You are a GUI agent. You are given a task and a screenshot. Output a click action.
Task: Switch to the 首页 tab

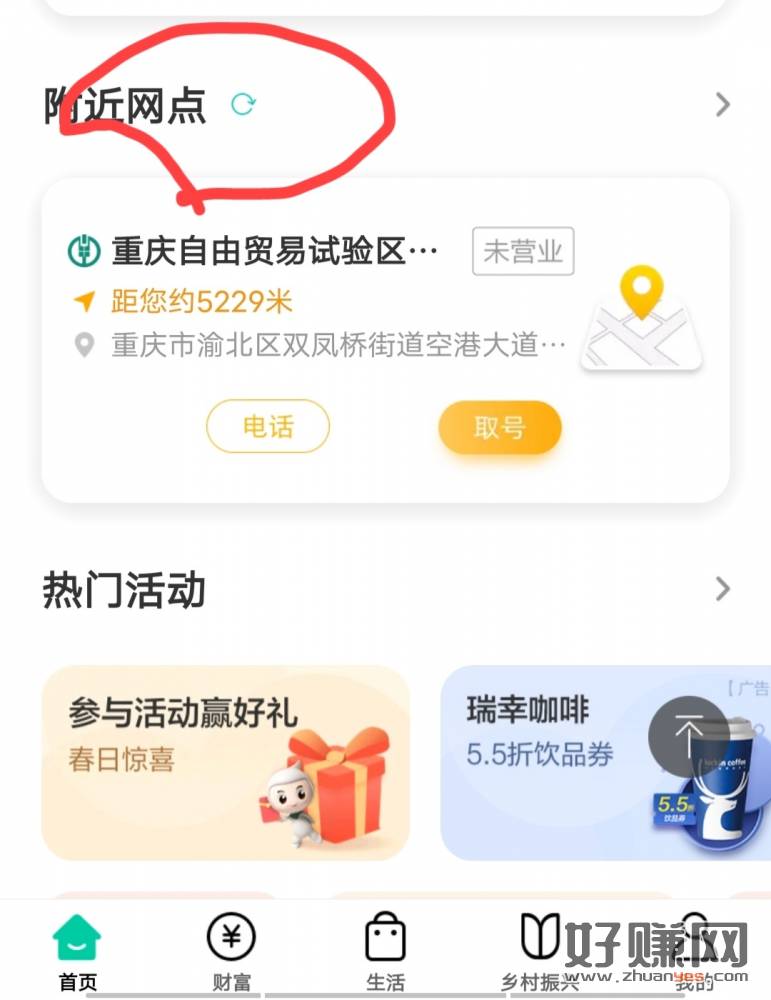78,952
